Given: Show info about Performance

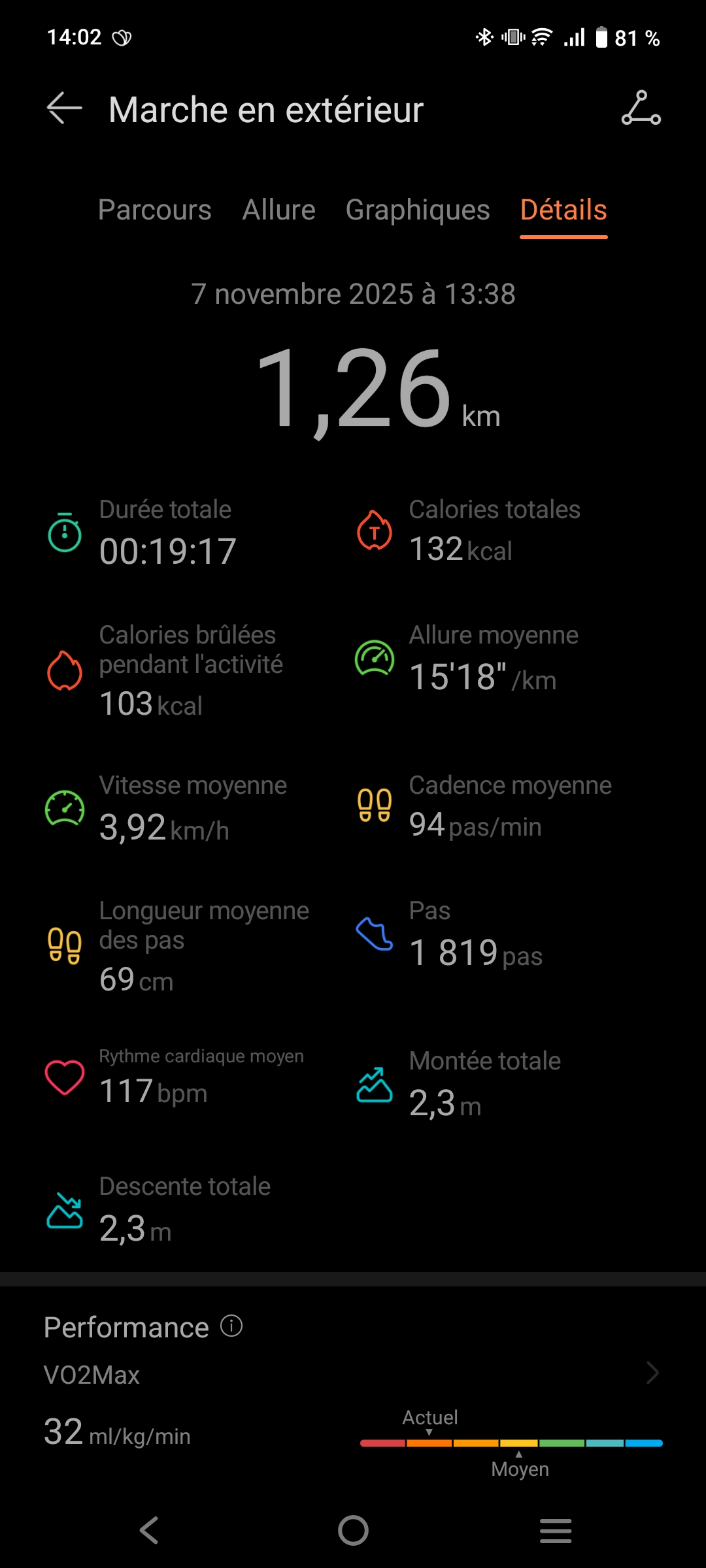Looking at the screenshot, I should click(x=231, y=1326).
